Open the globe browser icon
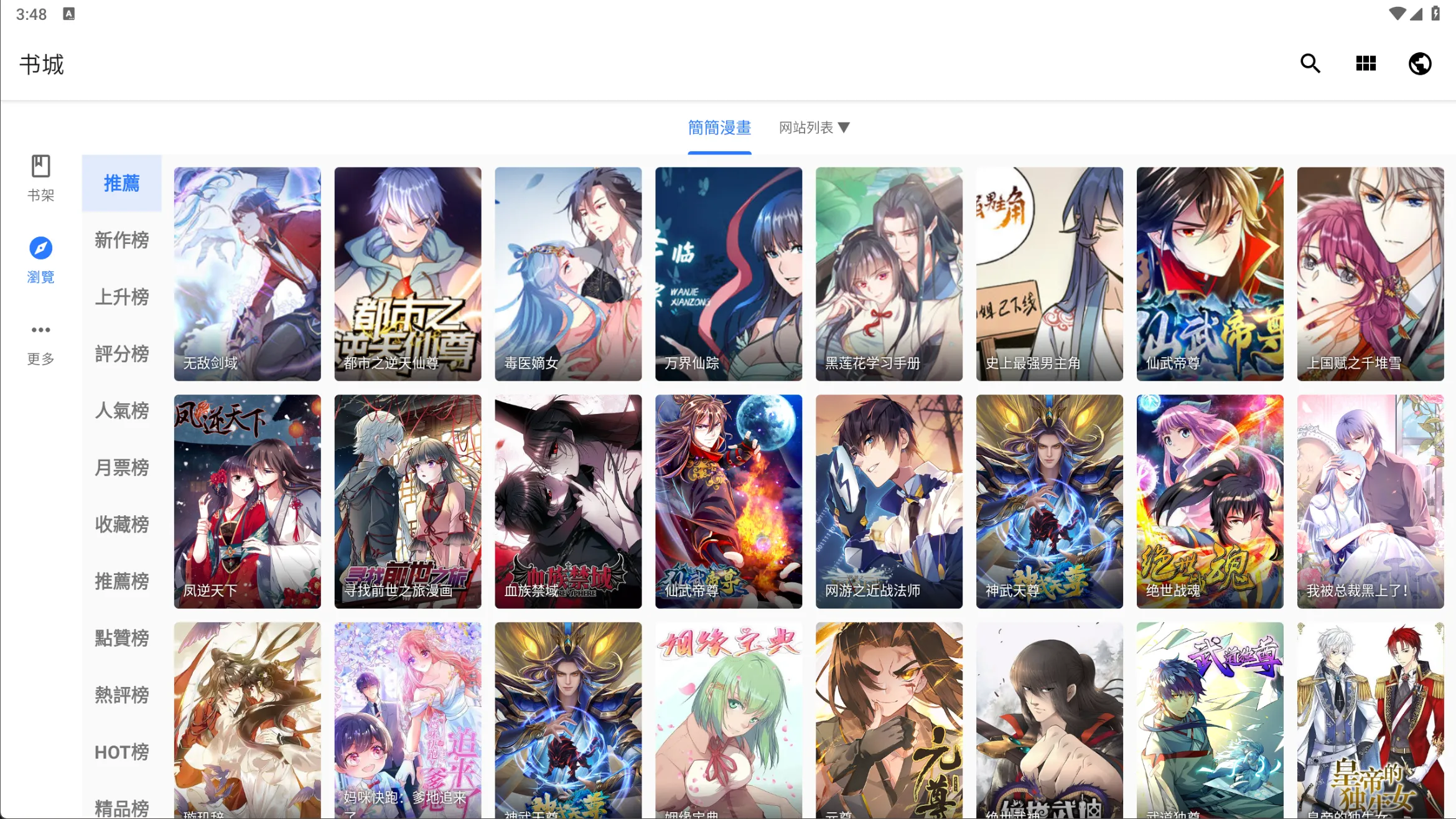This screenshot has width=1456, height=819. point(1420,63)
